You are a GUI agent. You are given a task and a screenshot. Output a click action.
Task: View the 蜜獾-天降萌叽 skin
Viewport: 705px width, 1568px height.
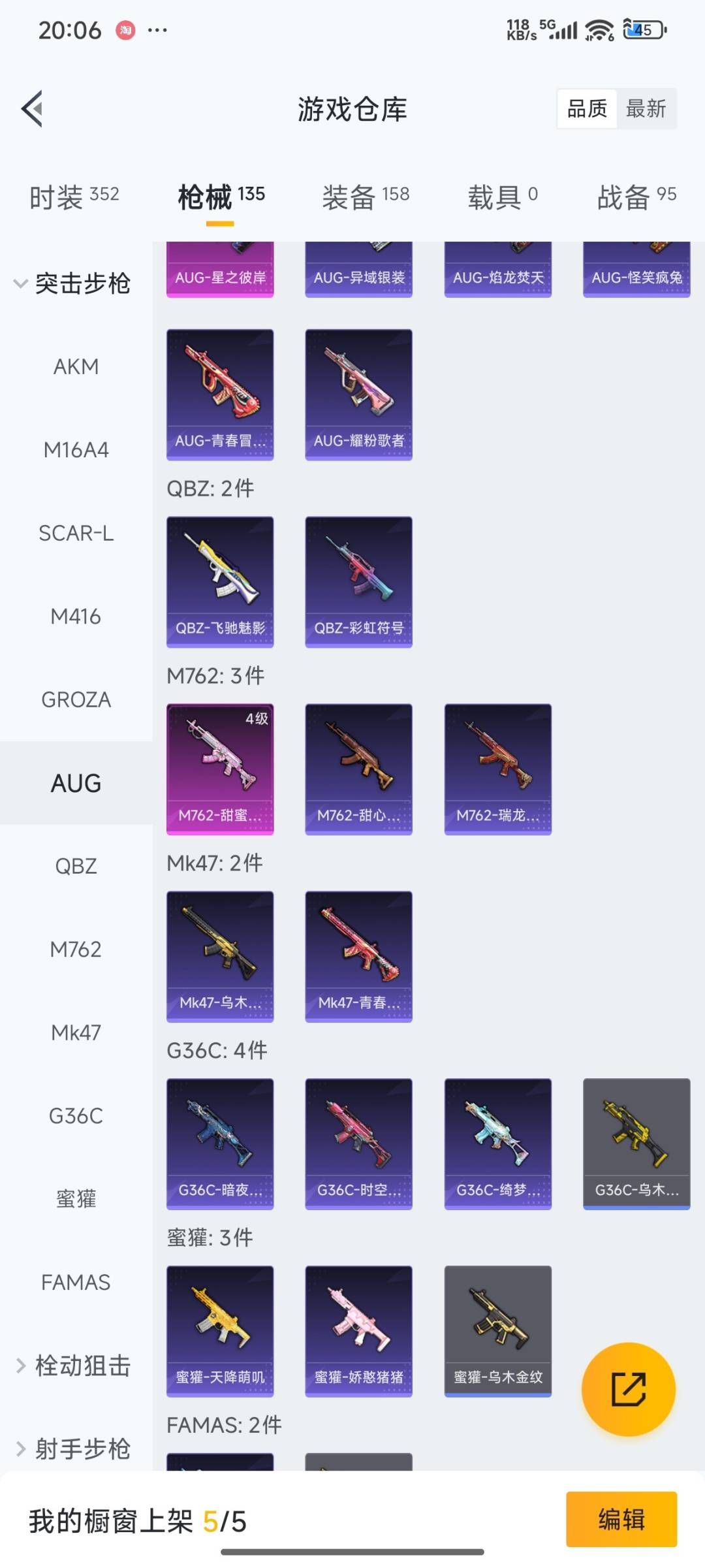pos(220,1331)
